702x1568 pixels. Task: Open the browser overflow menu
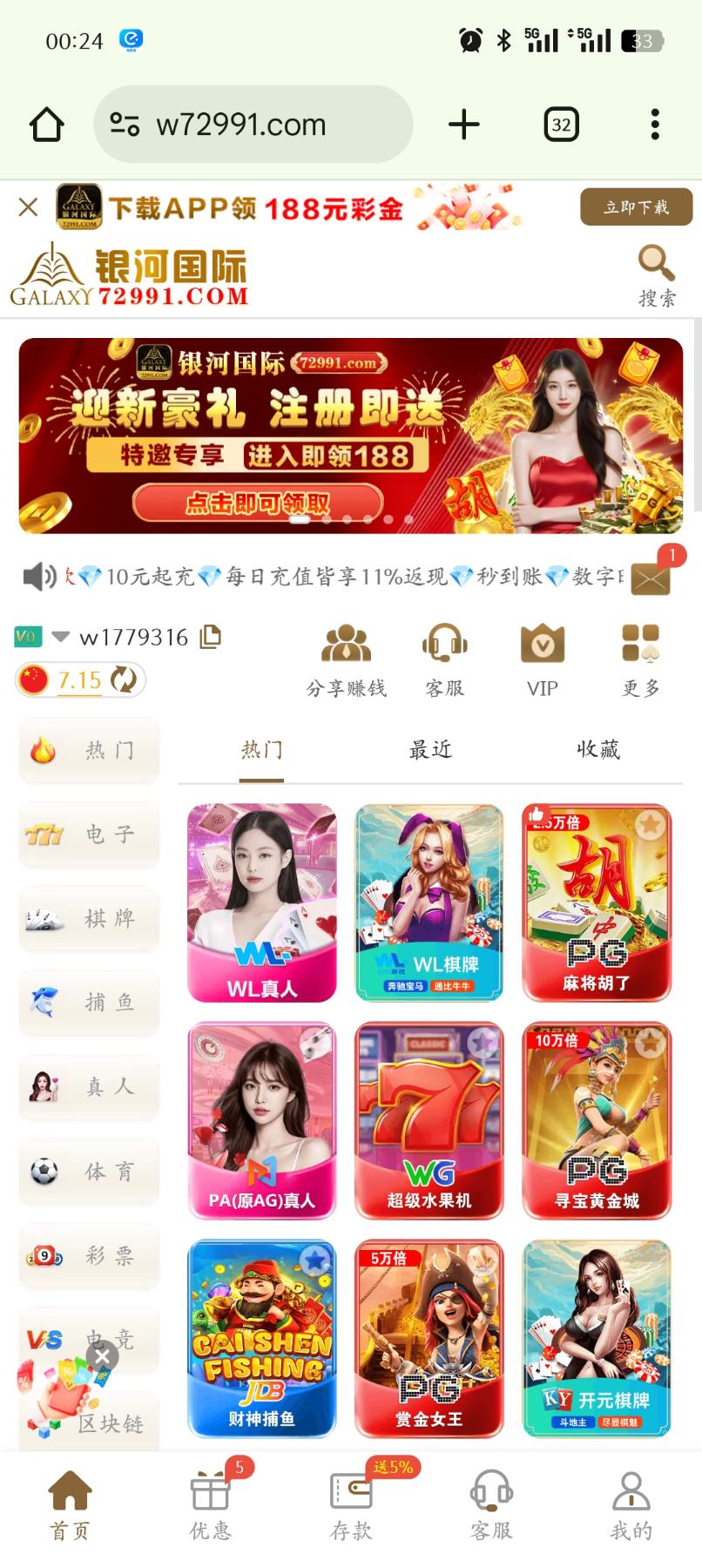tap(655, 125)
